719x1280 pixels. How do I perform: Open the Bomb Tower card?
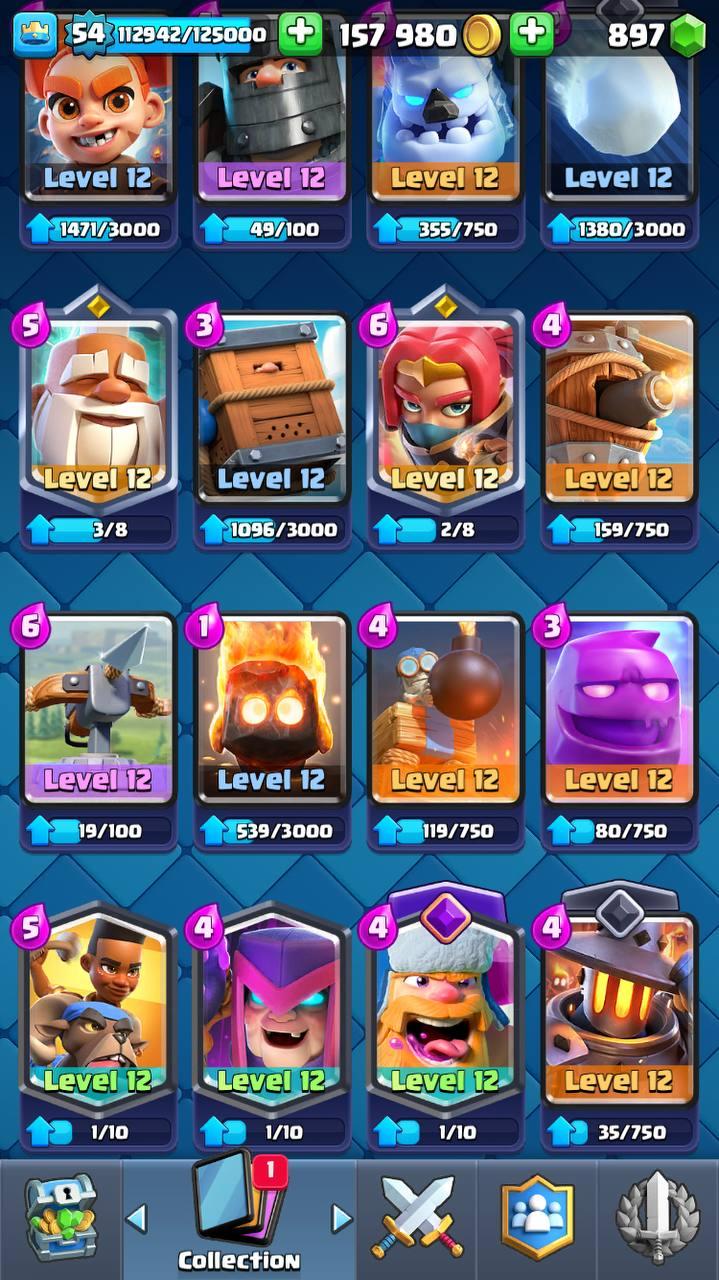point(445,710)
